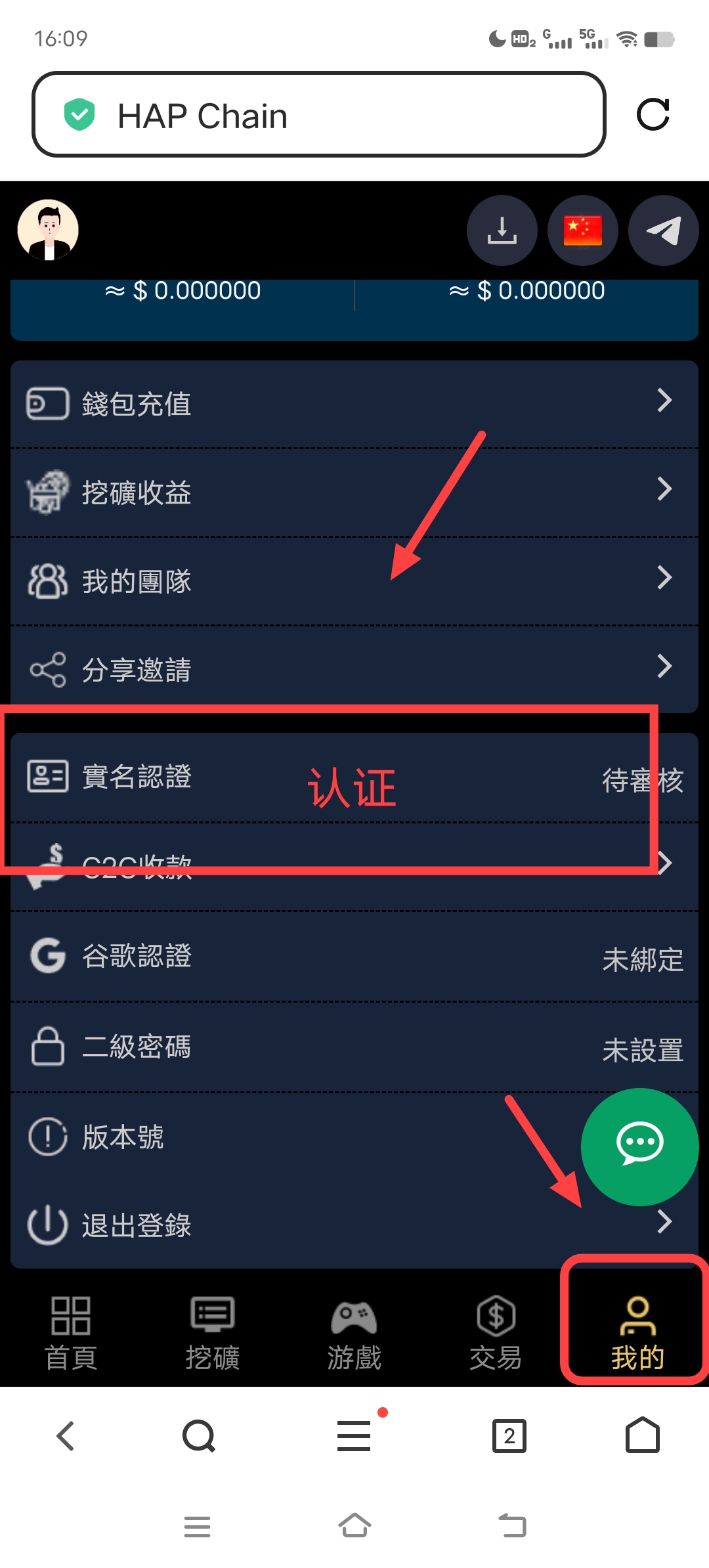Switch to the 挖礦 mining tab

213,1333
